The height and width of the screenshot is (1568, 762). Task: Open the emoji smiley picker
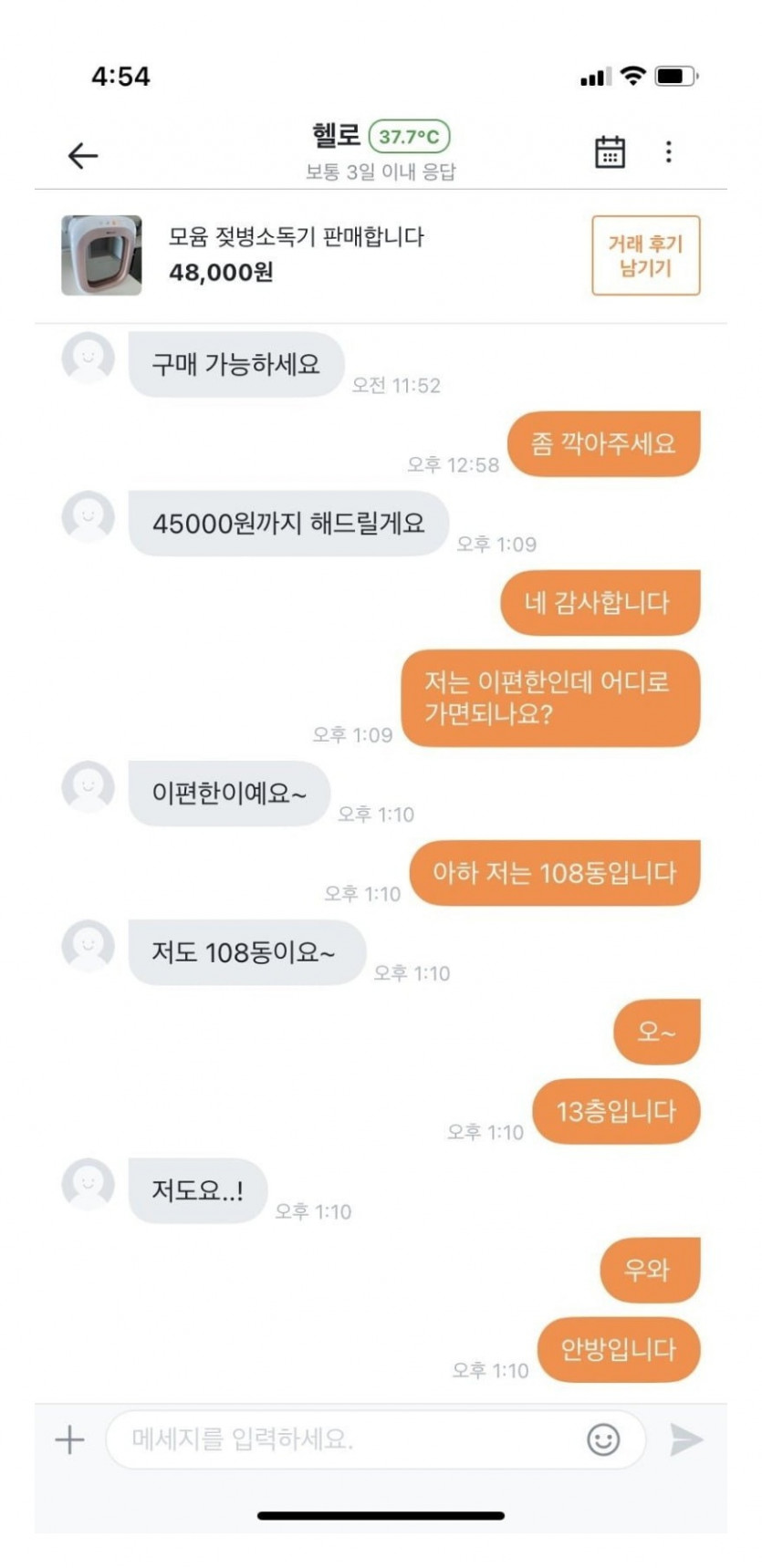[x=603, y=1440]
